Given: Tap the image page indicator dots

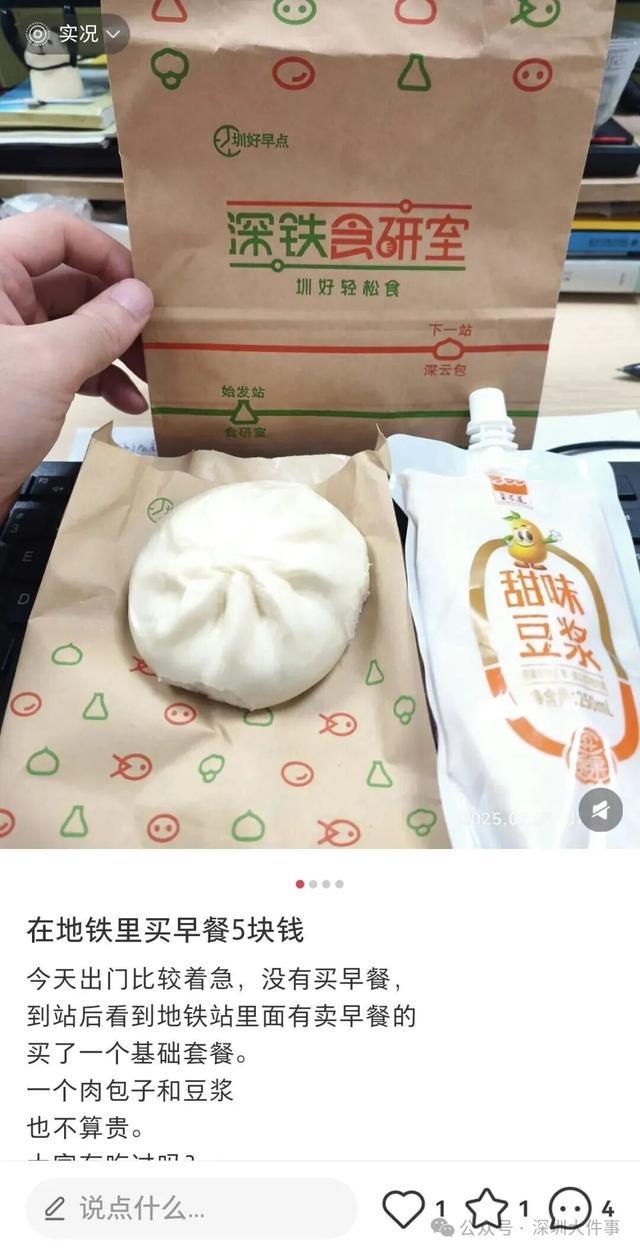Looking at the screenshot, I should click(320, 884).
